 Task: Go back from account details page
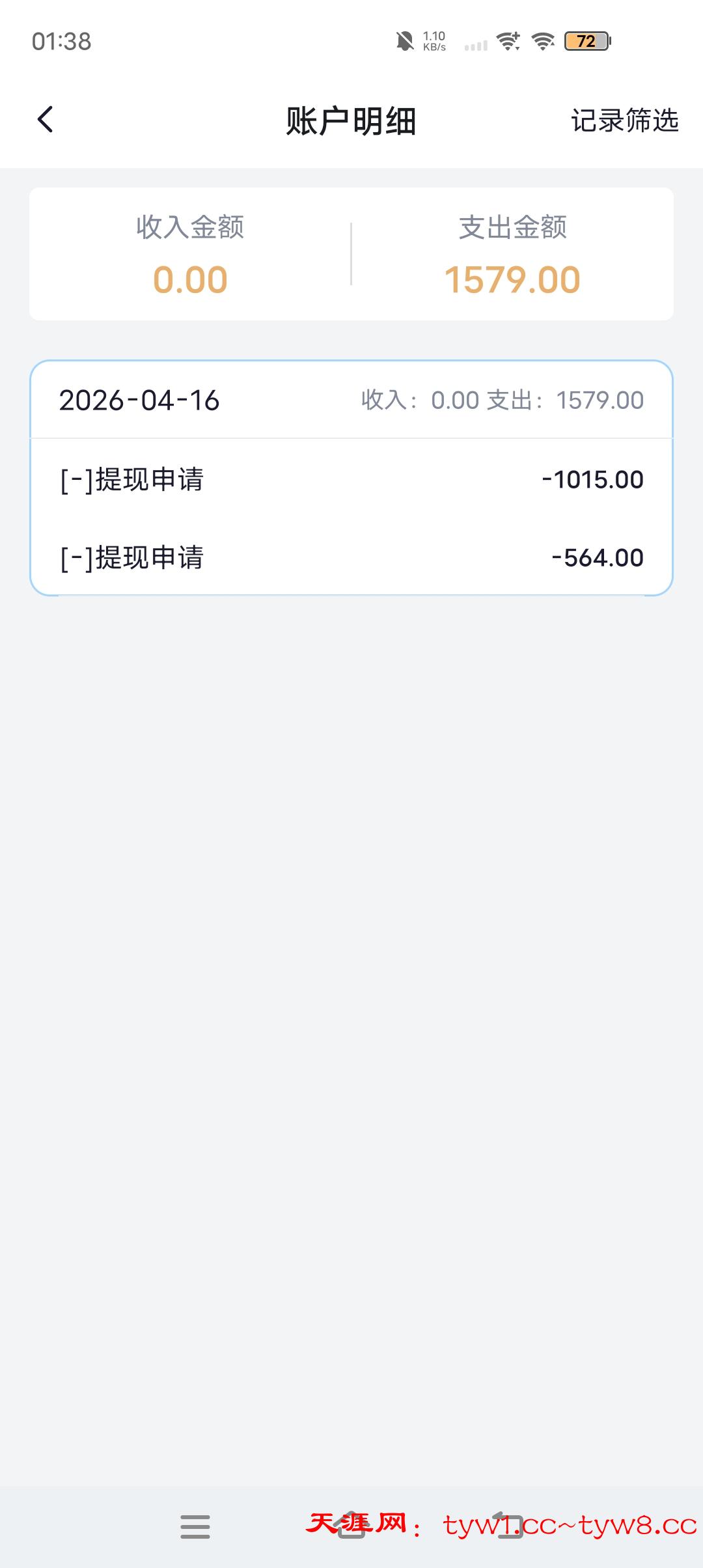[46, 120]
